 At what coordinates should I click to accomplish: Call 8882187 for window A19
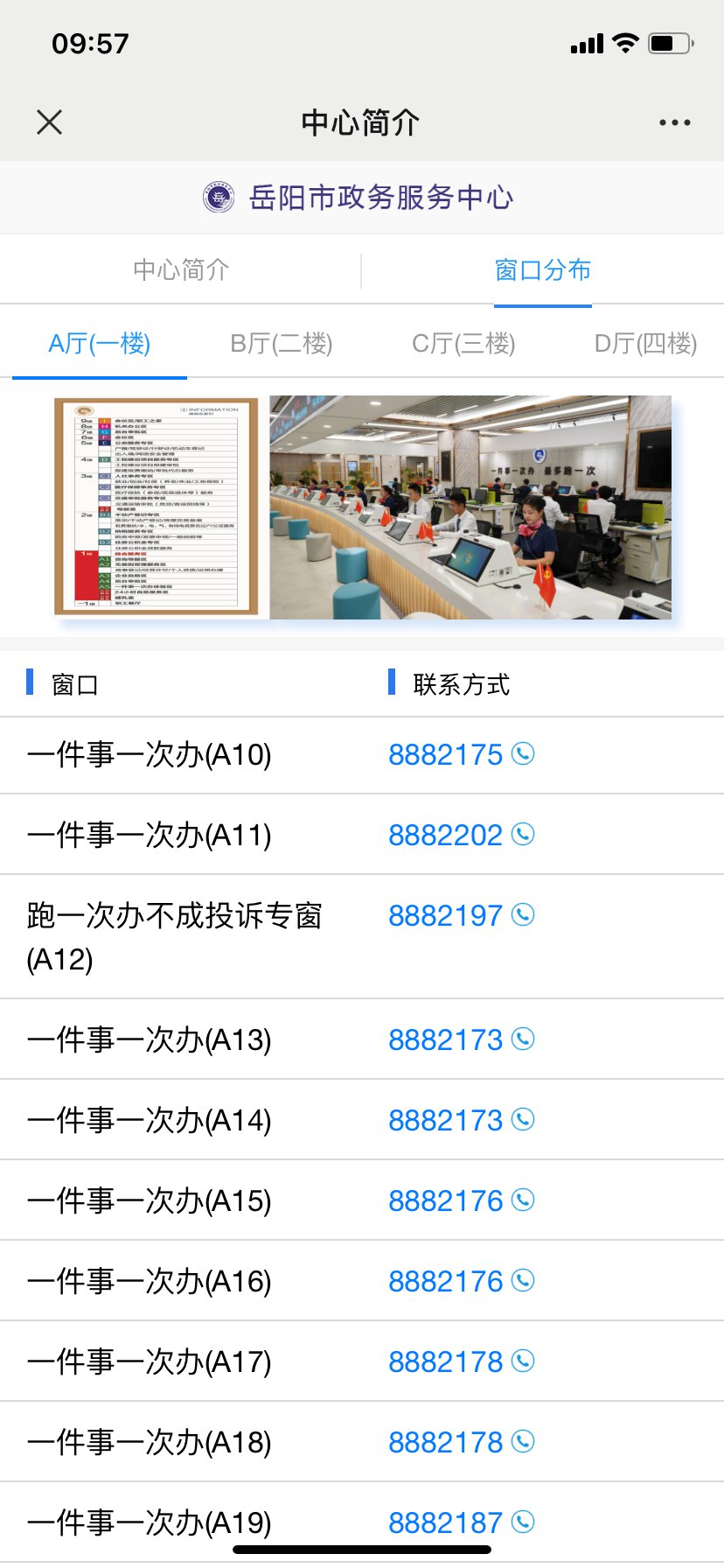point(461,1522)
